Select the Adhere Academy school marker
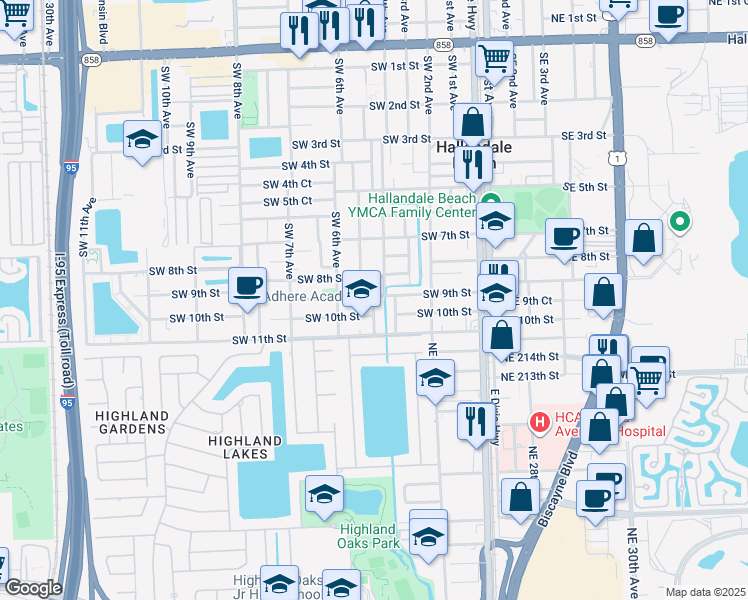Image resolution: width=748 pixels, height=600 pixels. tap(361, 290)
